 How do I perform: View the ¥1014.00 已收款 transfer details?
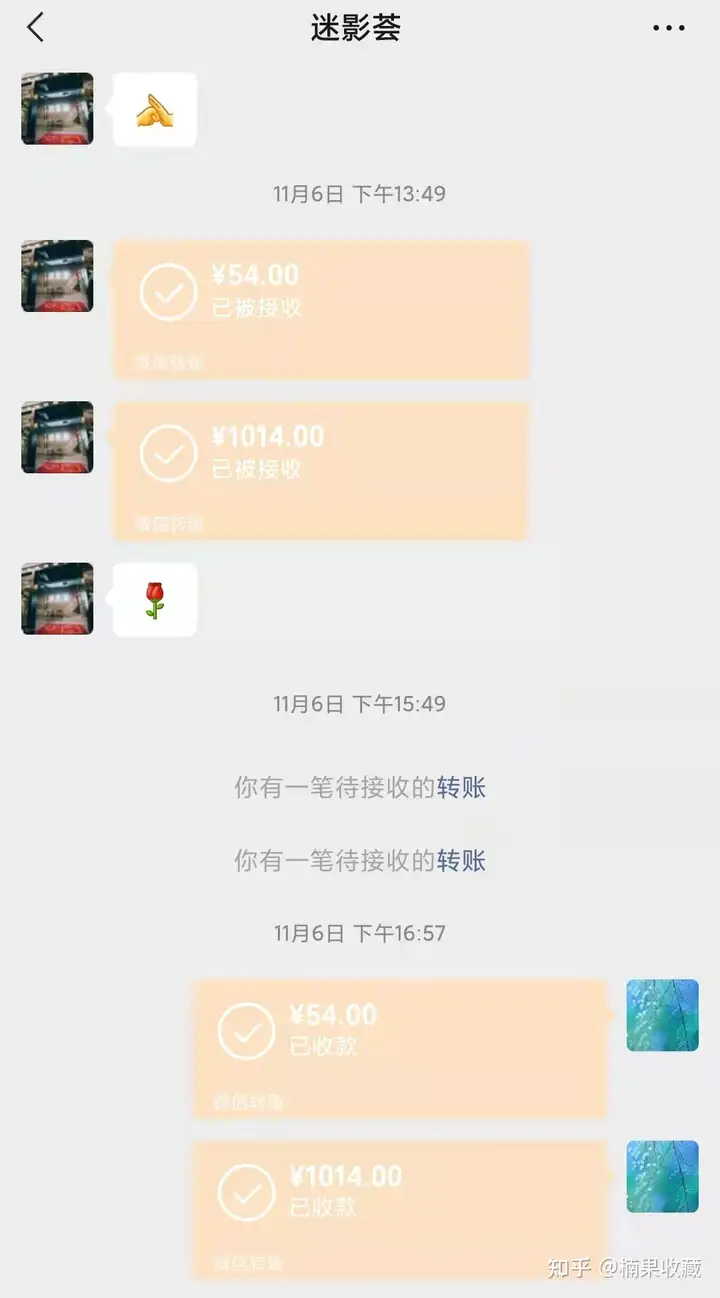pos(399,1208)
